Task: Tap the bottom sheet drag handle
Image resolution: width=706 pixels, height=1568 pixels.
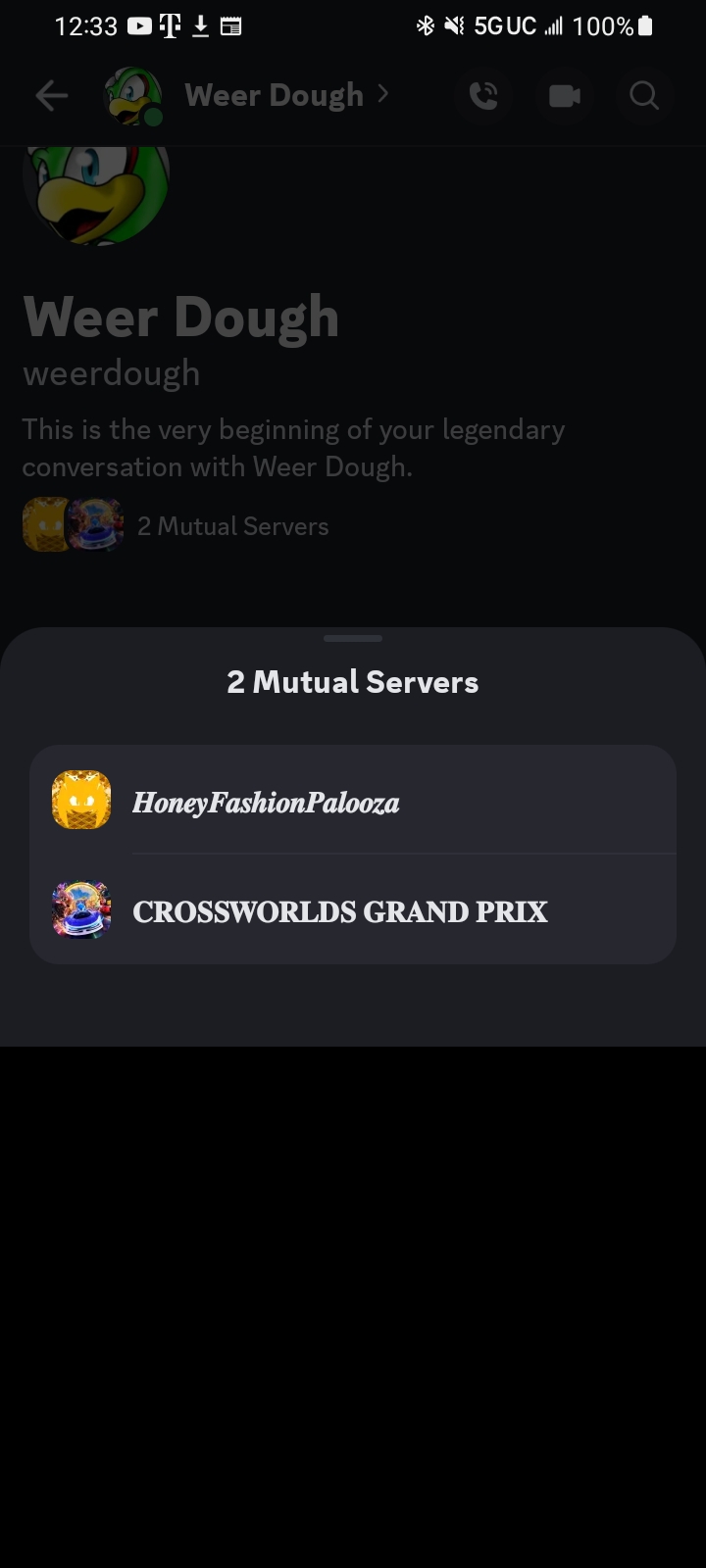Action: (x=353, y=638)
